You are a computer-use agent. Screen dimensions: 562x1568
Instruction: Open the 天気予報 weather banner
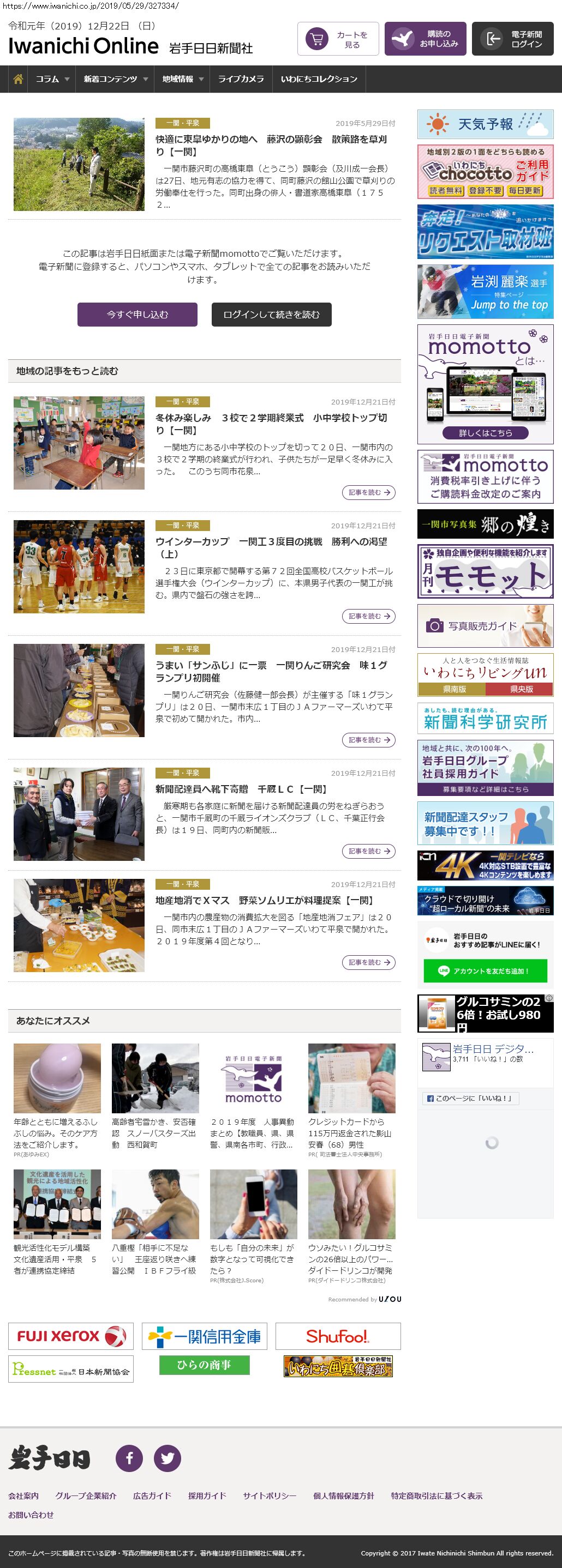(485, 124)
